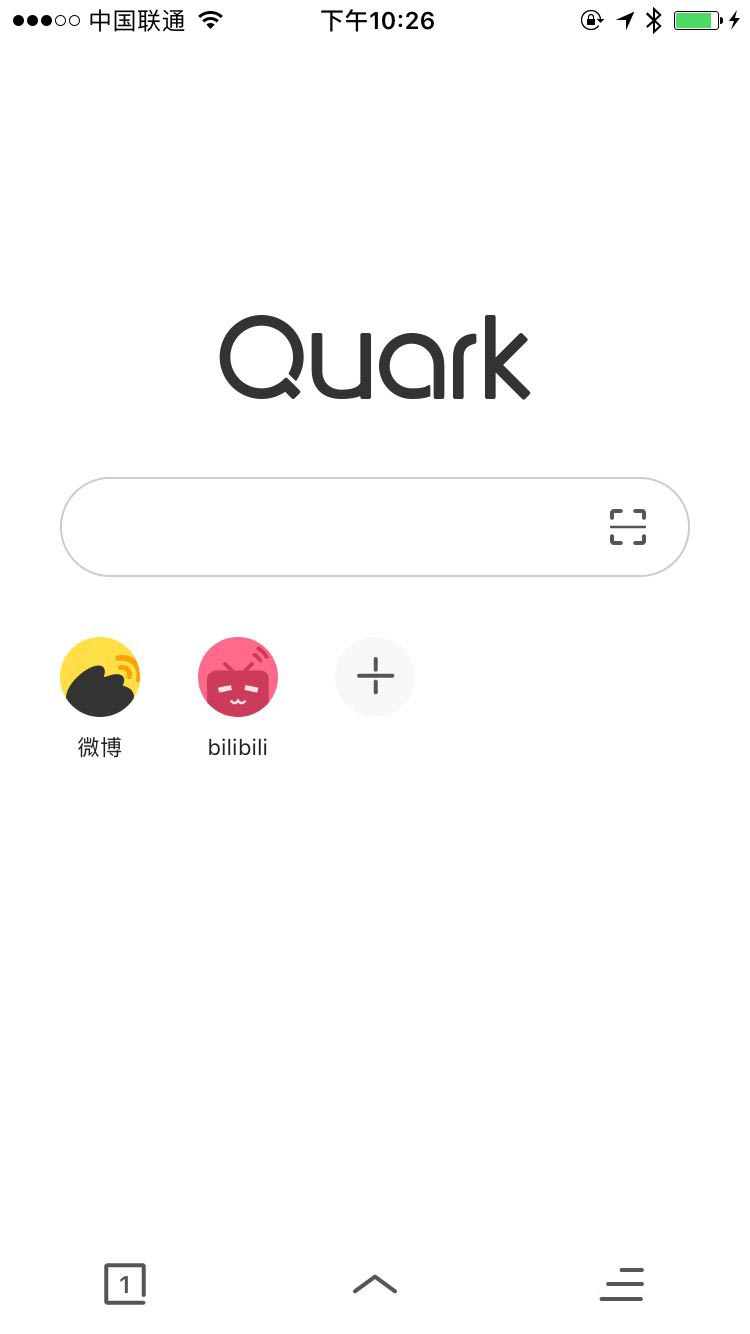Tap the add-shortcut plus button
The image size is (750, 1334).
tap(375, 676)
